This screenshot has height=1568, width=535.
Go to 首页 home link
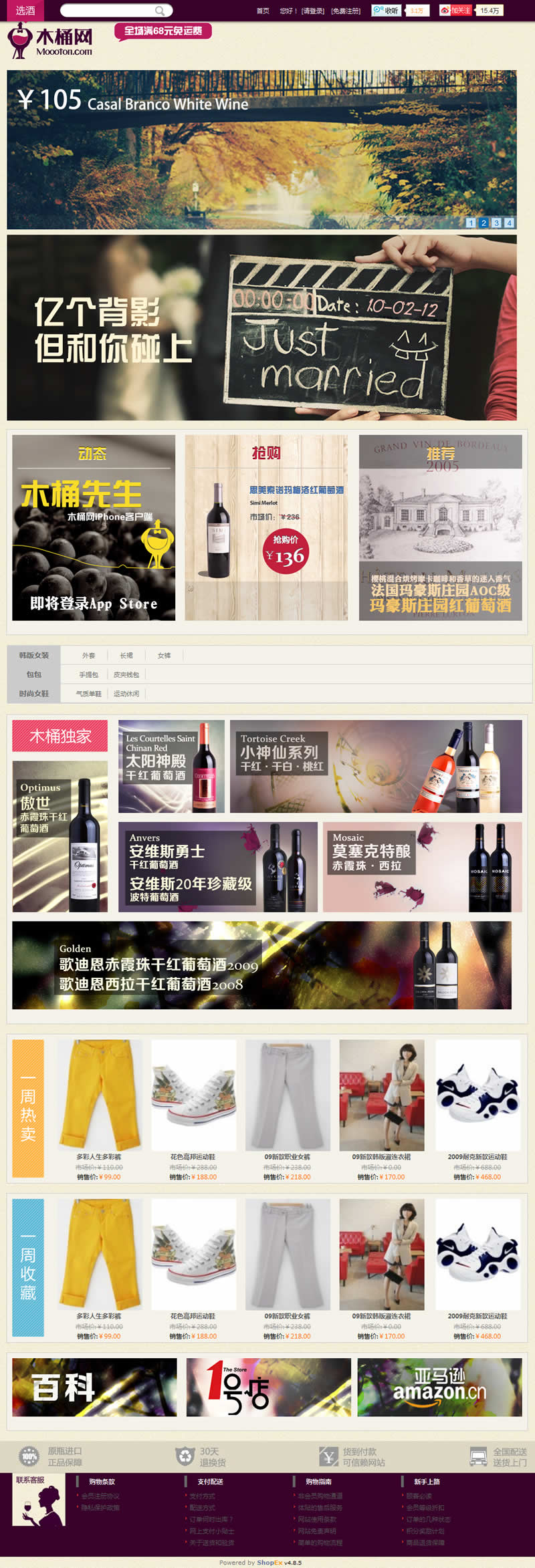(263, 11)
